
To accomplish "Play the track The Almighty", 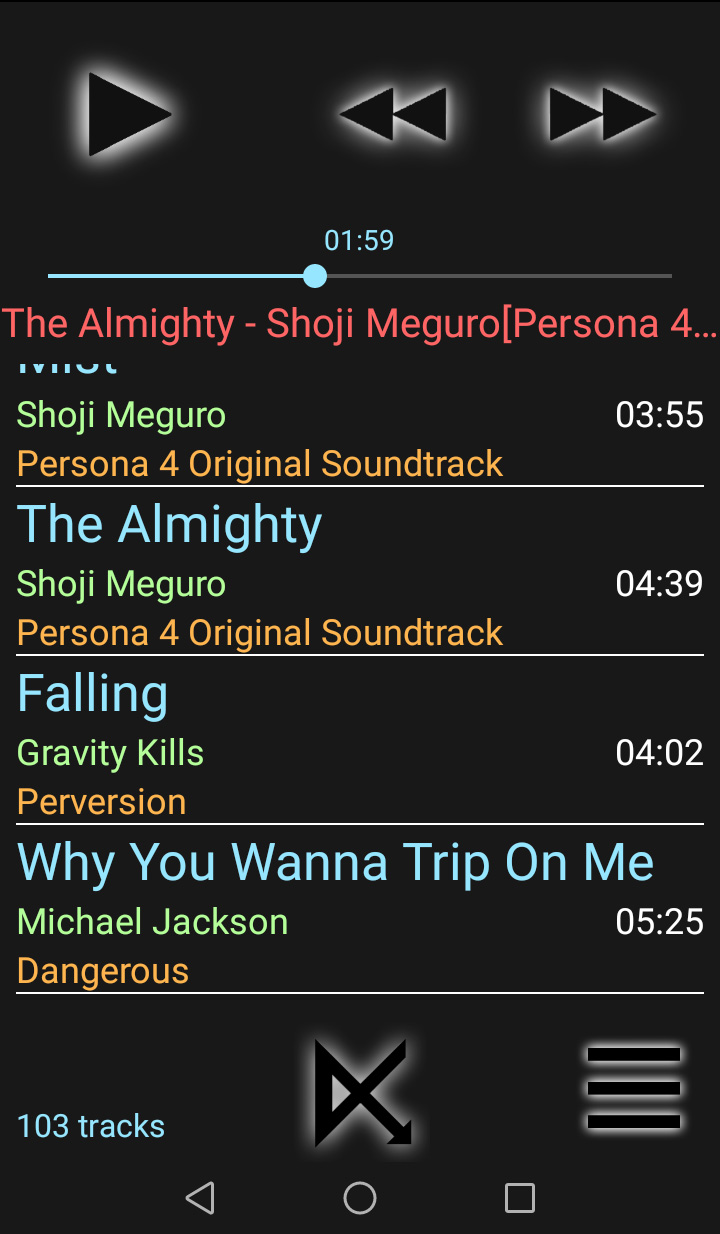I will (x=169, y=525).
